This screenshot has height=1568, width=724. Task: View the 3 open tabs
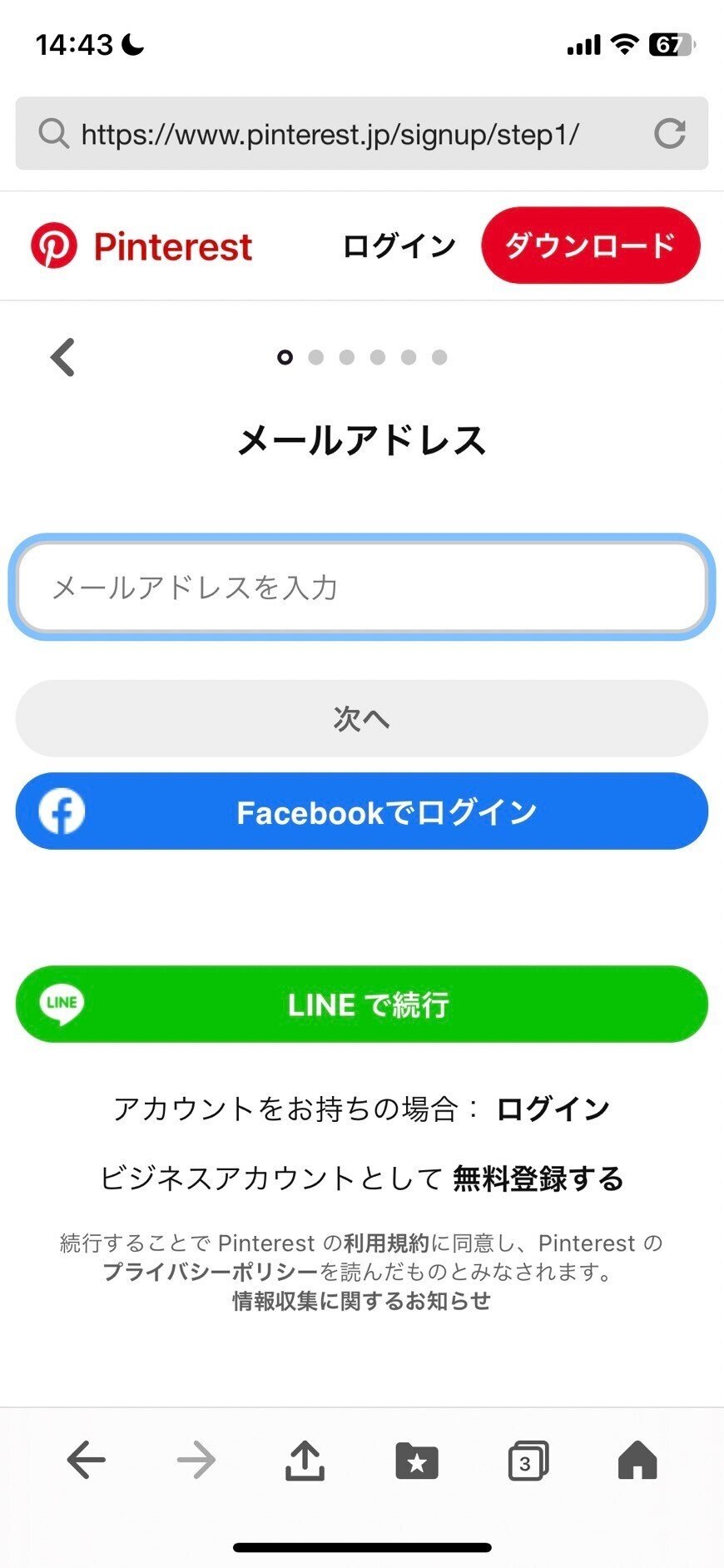click(527, 1461)
